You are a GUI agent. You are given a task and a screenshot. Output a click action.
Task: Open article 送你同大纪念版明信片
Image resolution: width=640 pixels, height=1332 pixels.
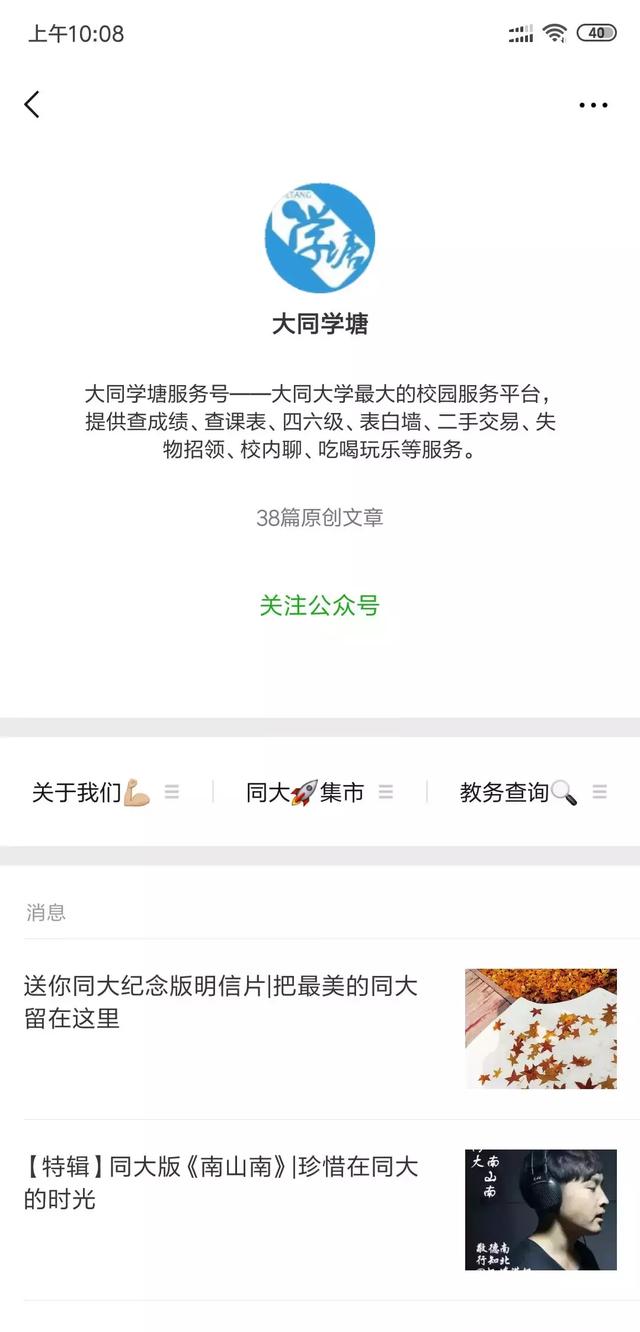[x=221, y=1002]
